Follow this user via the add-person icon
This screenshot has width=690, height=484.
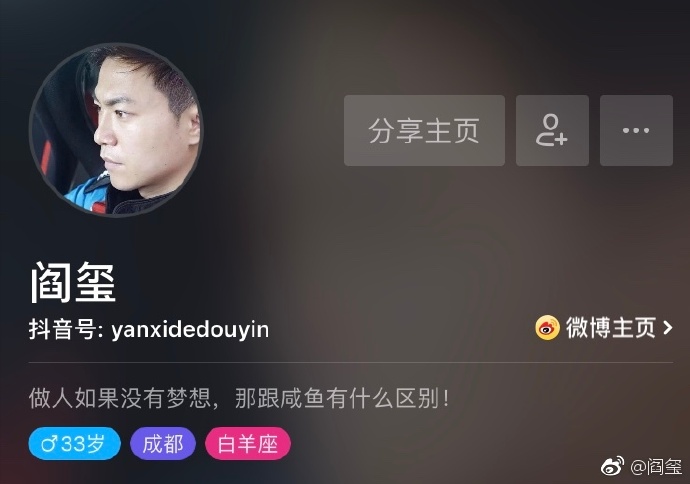tap(552, 130)
